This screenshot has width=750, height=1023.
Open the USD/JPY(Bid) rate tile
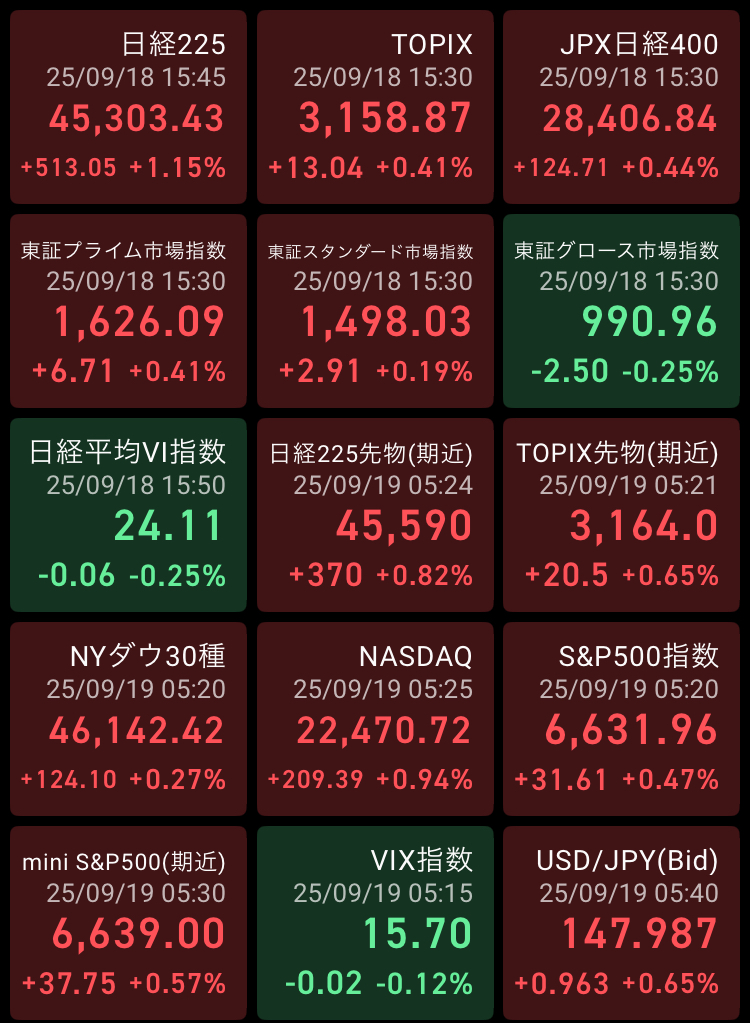point(621,922)
